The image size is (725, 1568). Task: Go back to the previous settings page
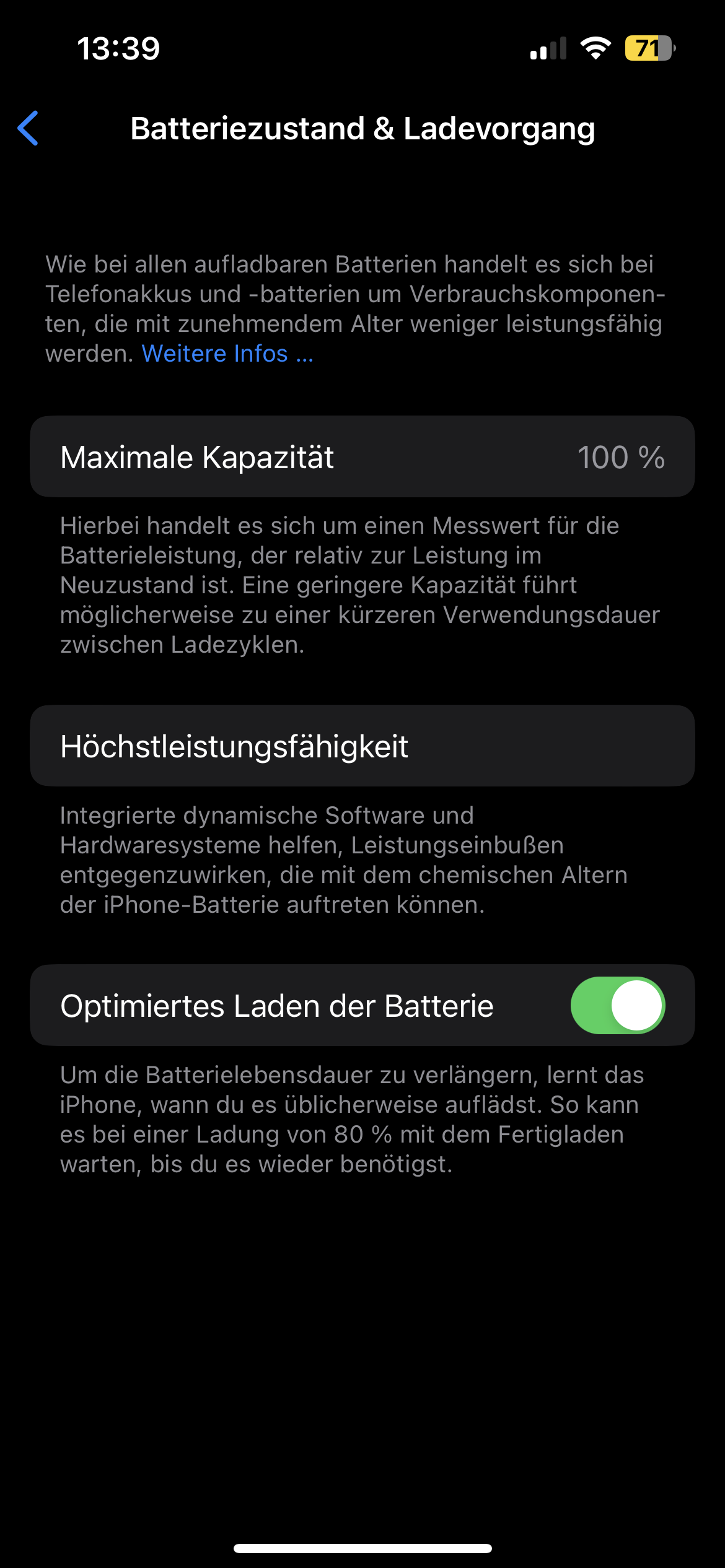[29, 128]
